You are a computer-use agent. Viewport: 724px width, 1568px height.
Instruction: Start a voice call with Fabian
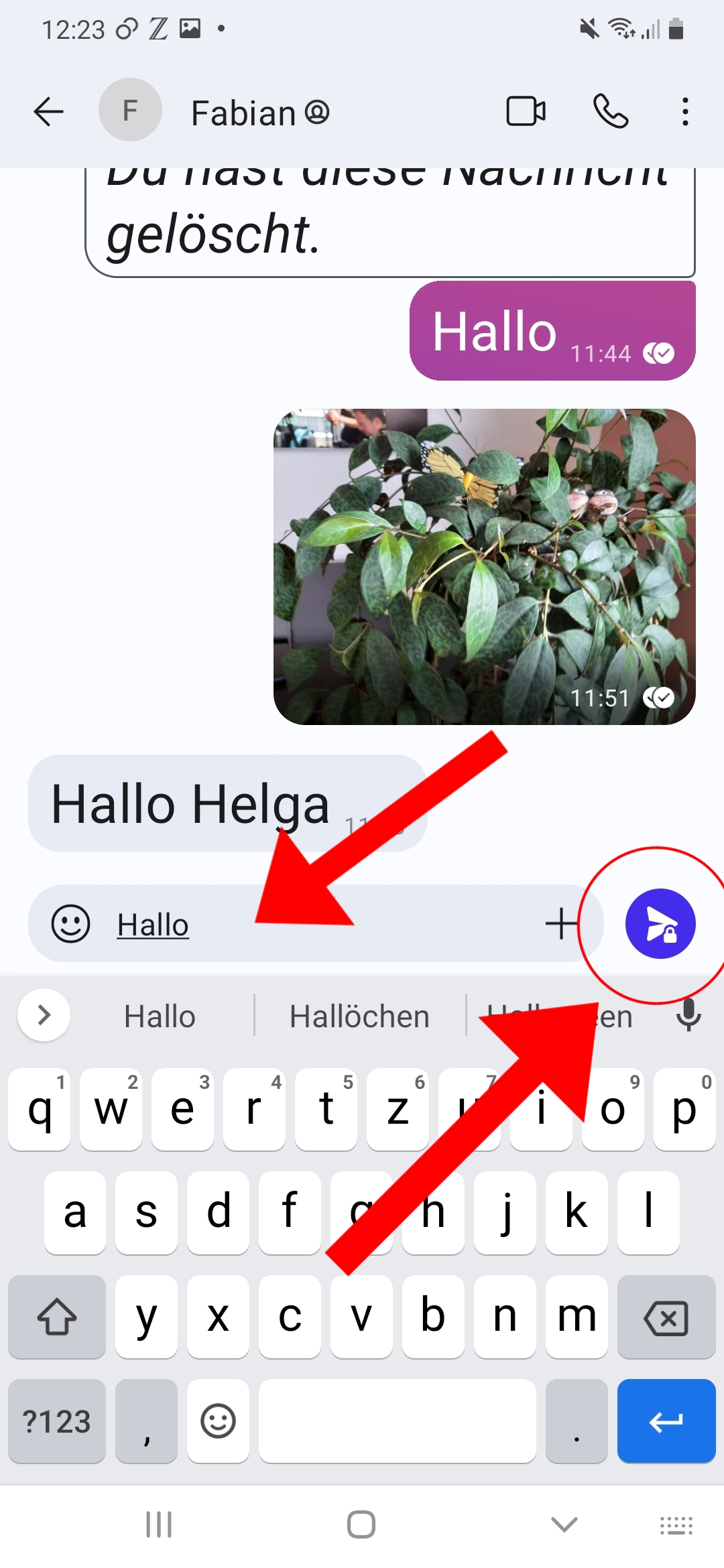[610, 111]
